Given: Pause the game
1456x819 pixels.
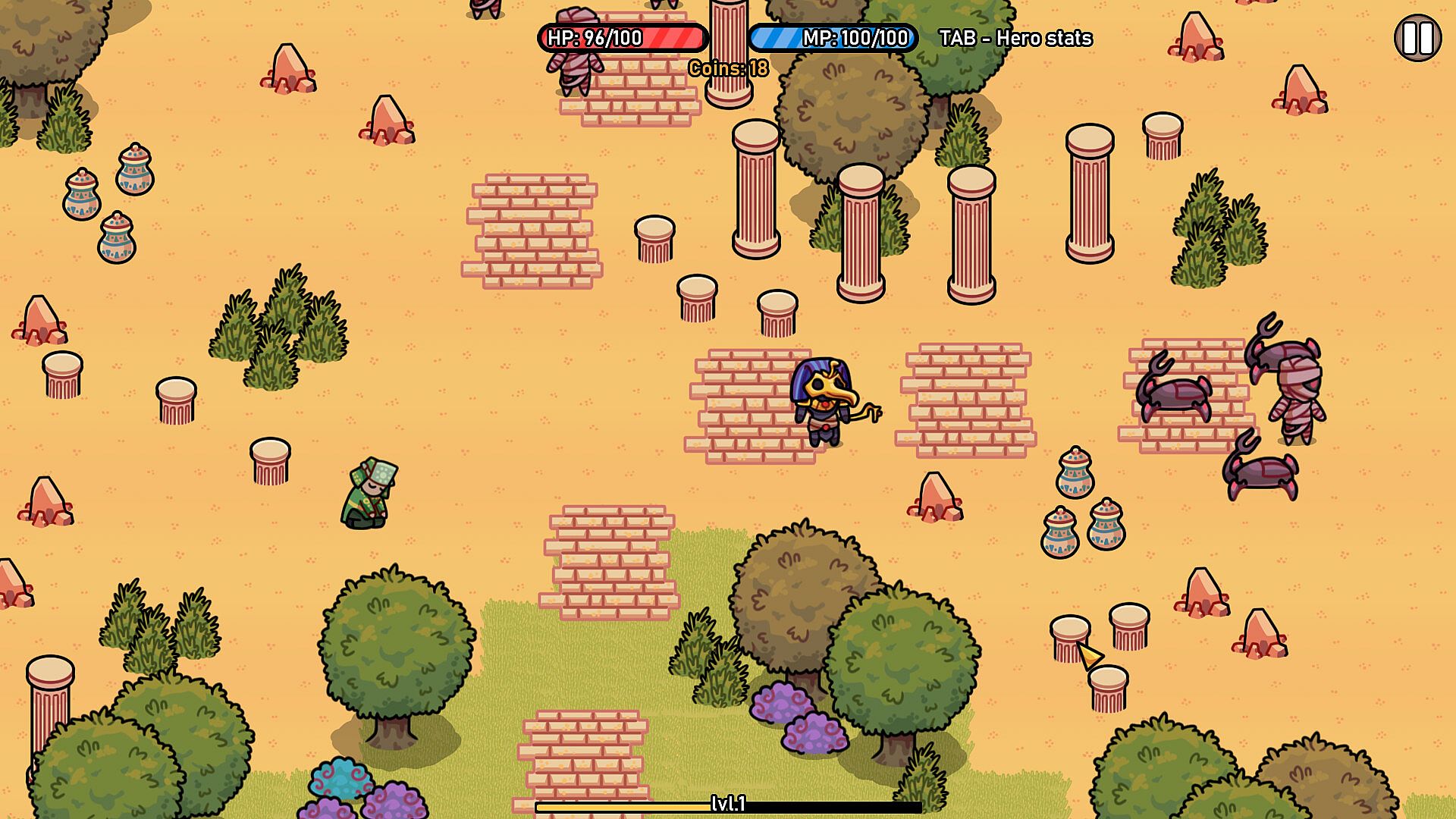Looking at the screenshot, I should click(1417, 38).
